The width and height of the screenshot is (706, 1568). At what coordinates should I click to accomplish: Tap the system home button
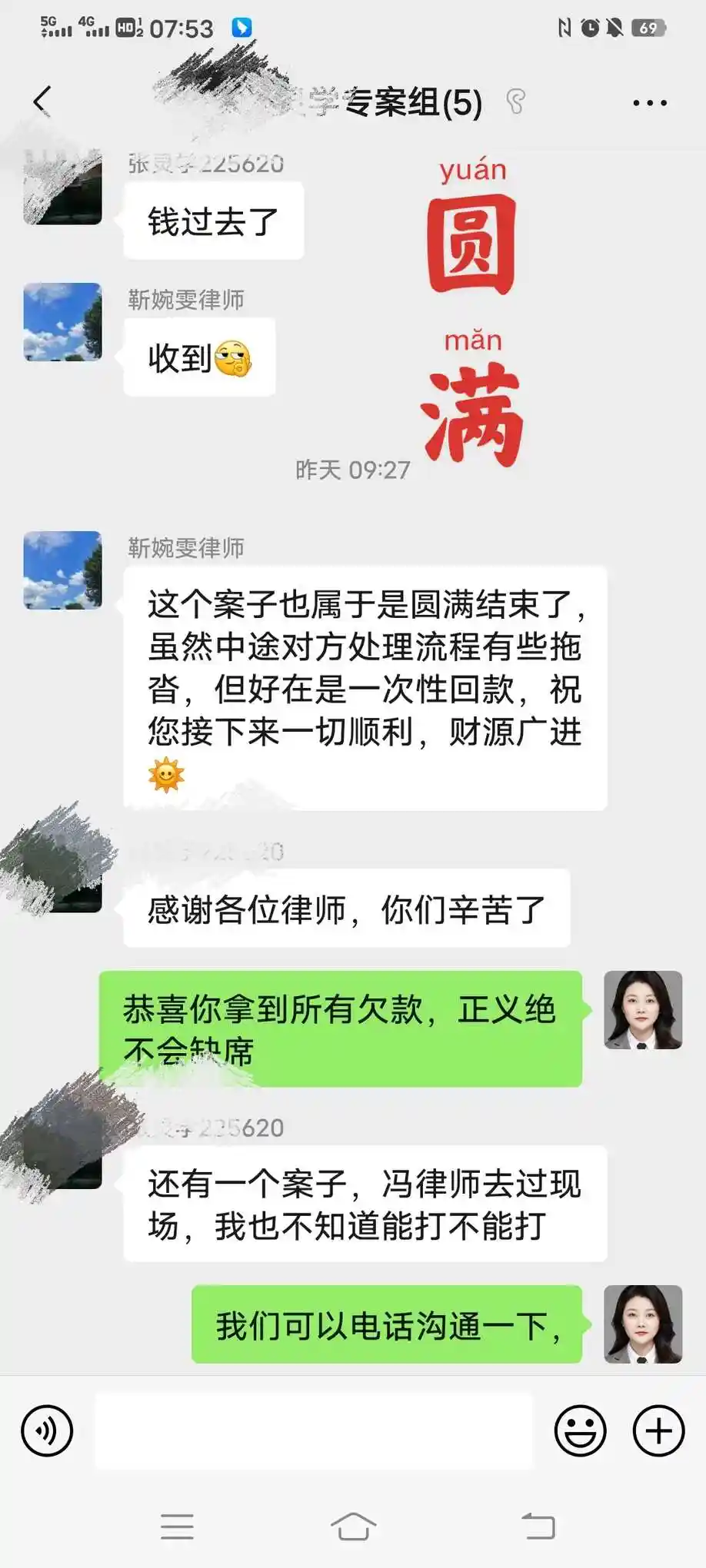click(353, 1526)
